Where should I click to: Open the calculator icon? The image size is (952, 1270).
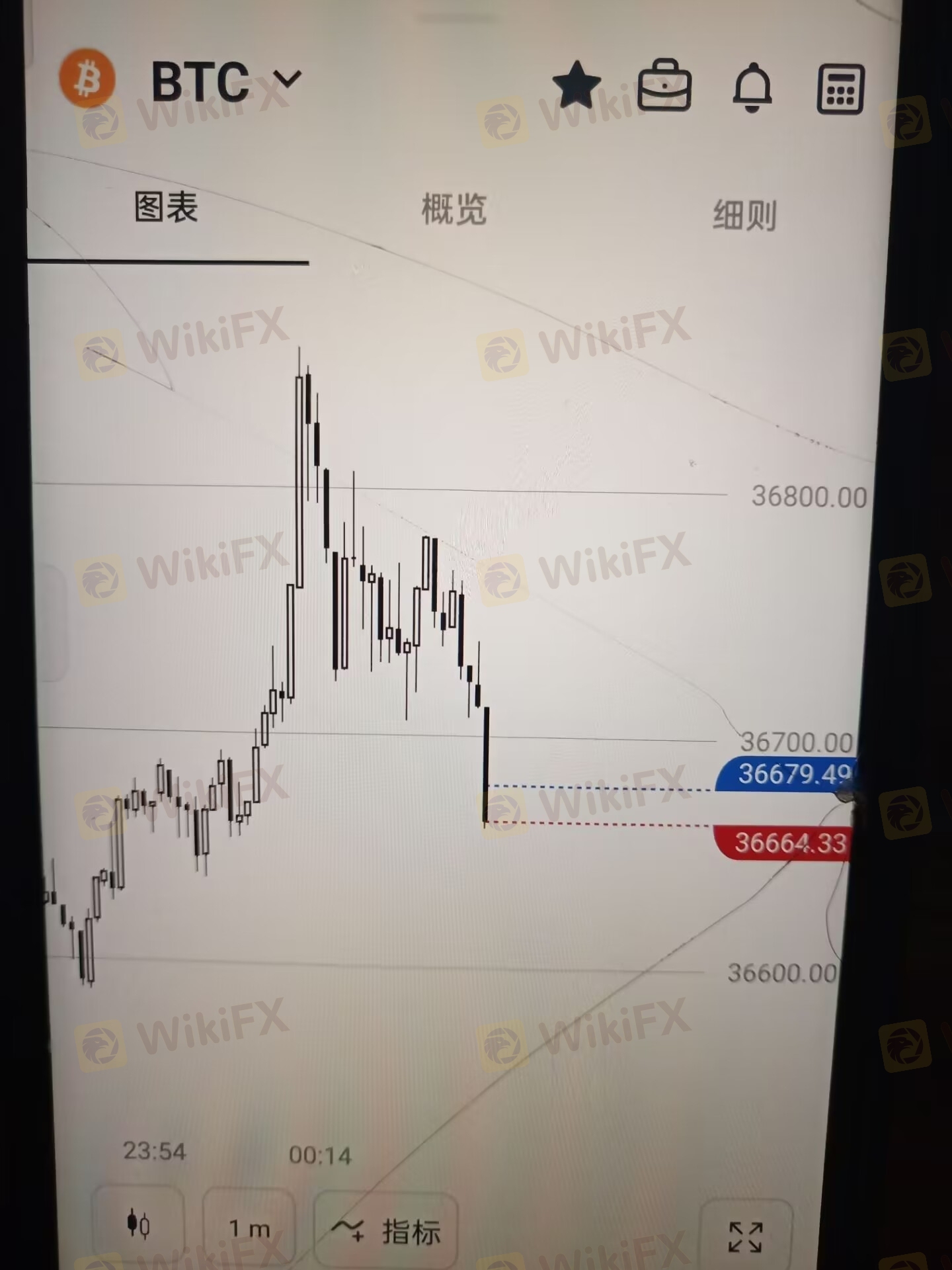[x=840, y=89]
